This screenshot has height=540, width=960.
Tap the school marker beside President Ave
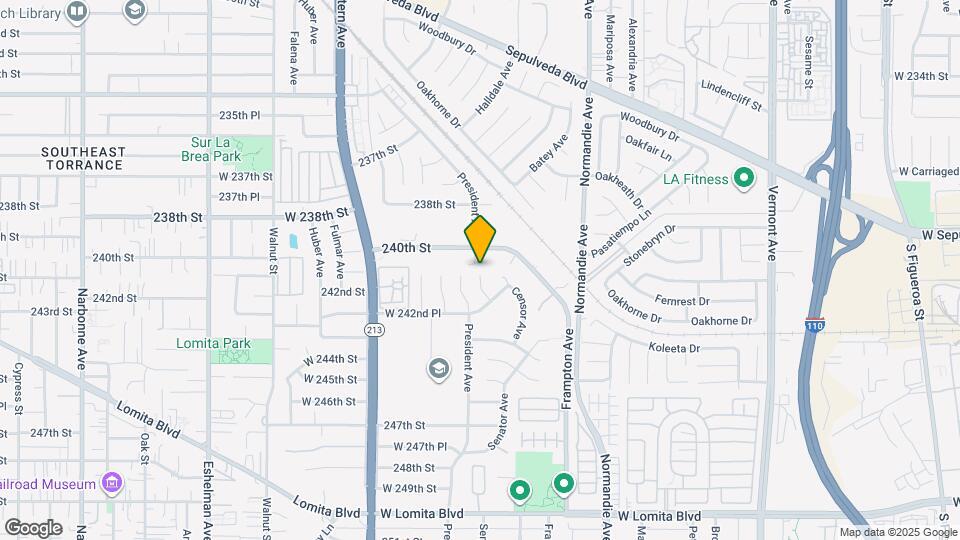point(438,369)
